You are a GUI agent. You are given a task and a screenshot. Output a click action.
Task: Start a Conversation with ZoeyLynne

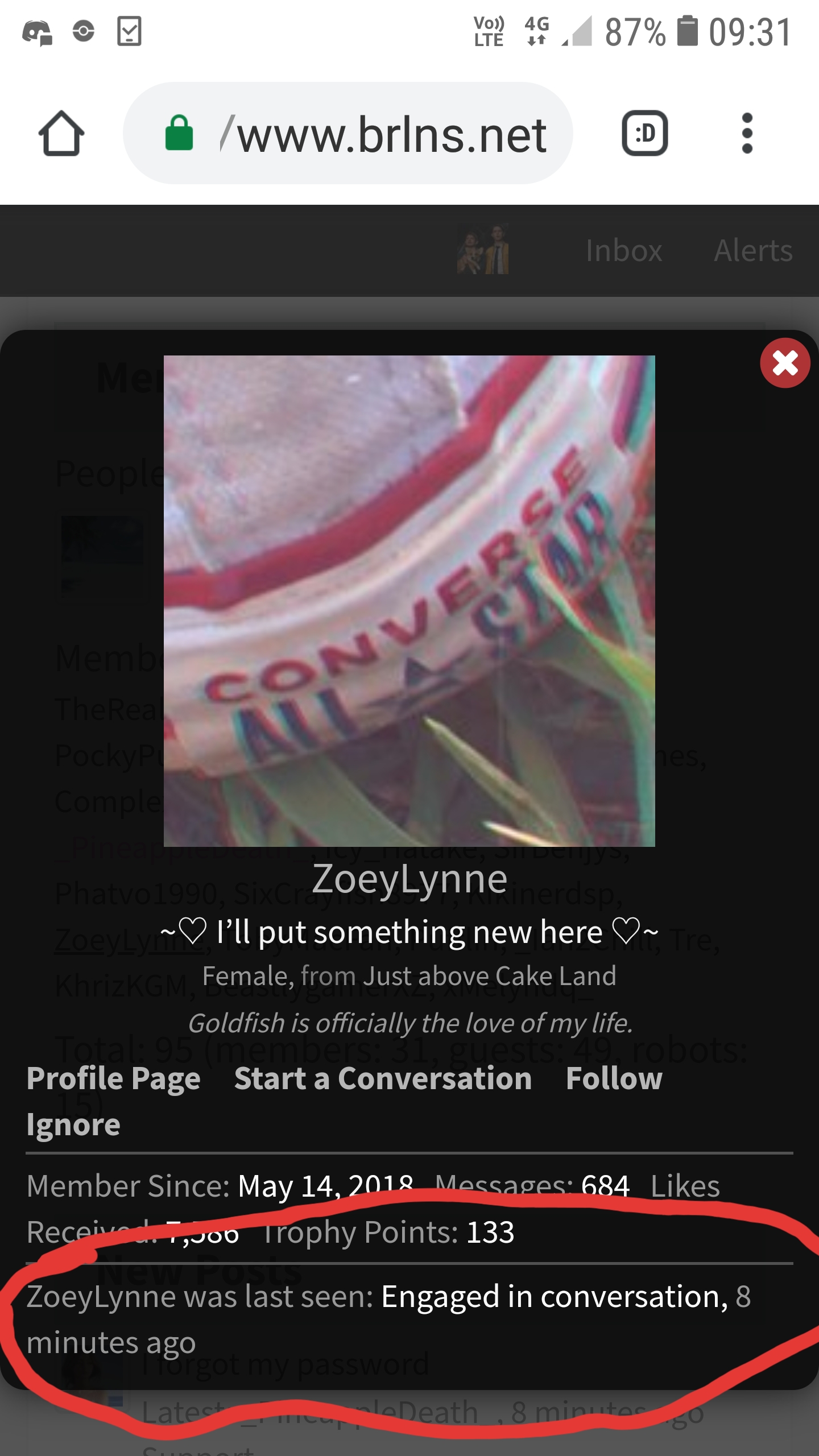383,1078
